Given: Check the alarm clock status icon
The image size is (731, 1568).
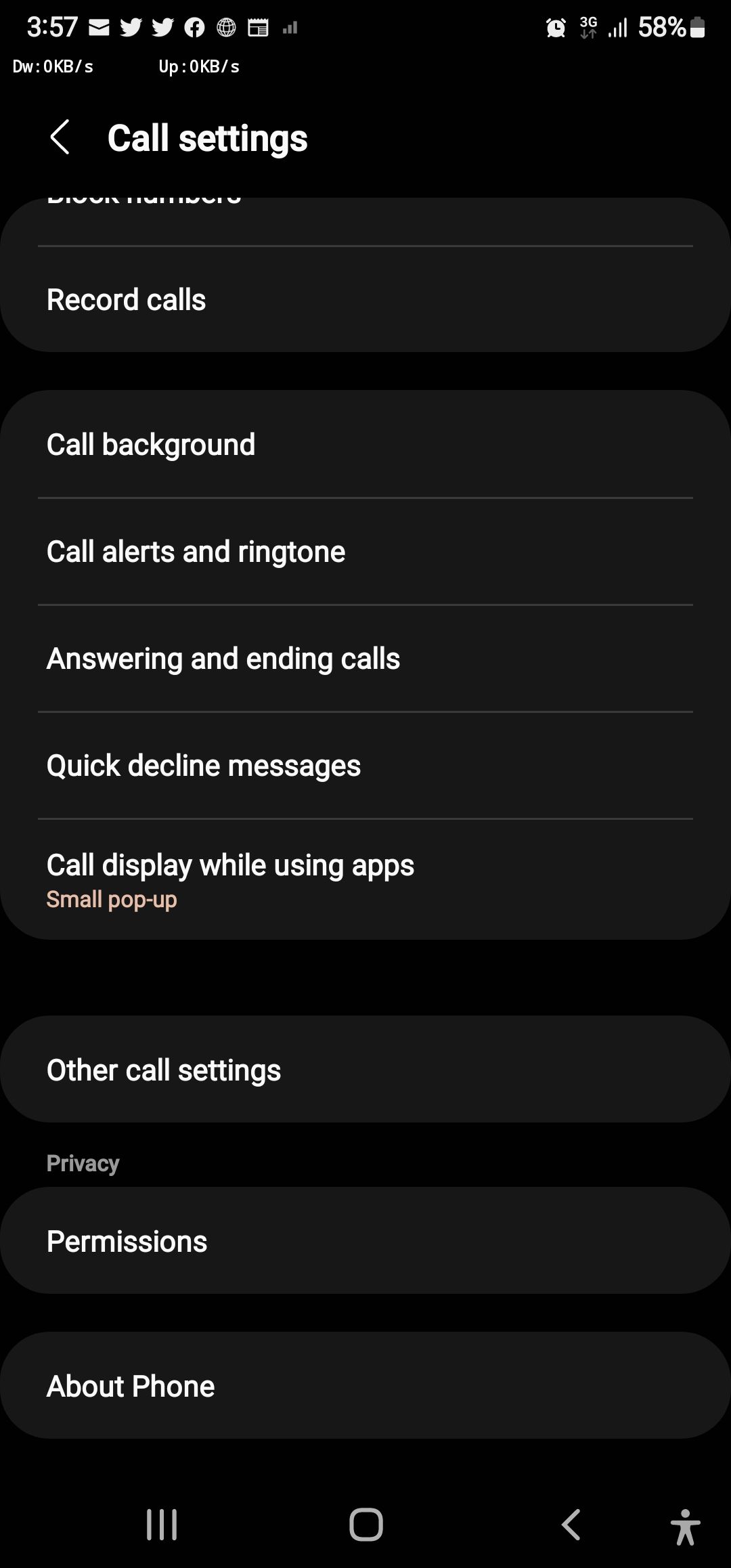Looking at the screenshot, I should click(555, 27).
